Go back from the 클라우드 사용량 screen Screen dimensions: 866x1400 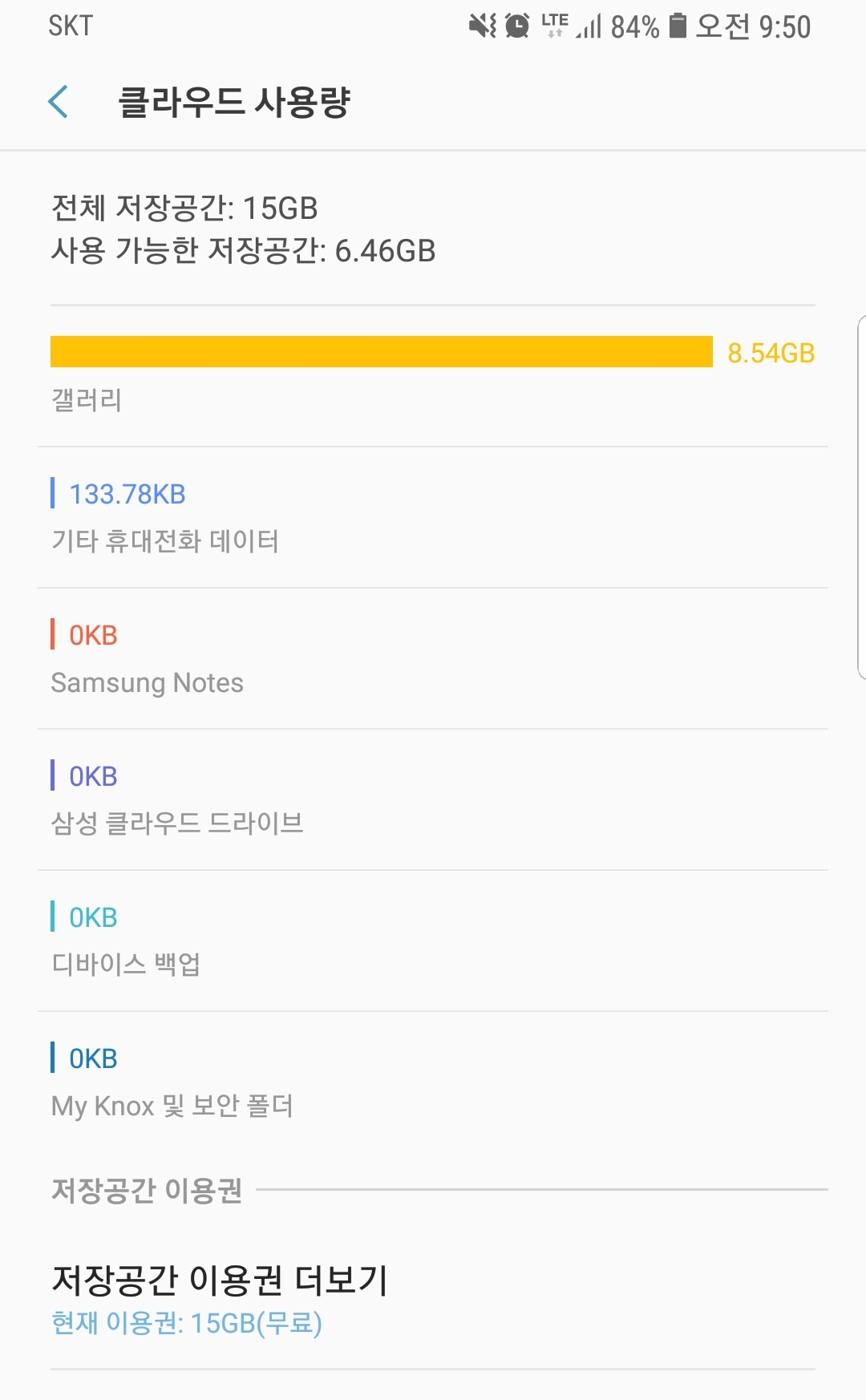point(59,102)
